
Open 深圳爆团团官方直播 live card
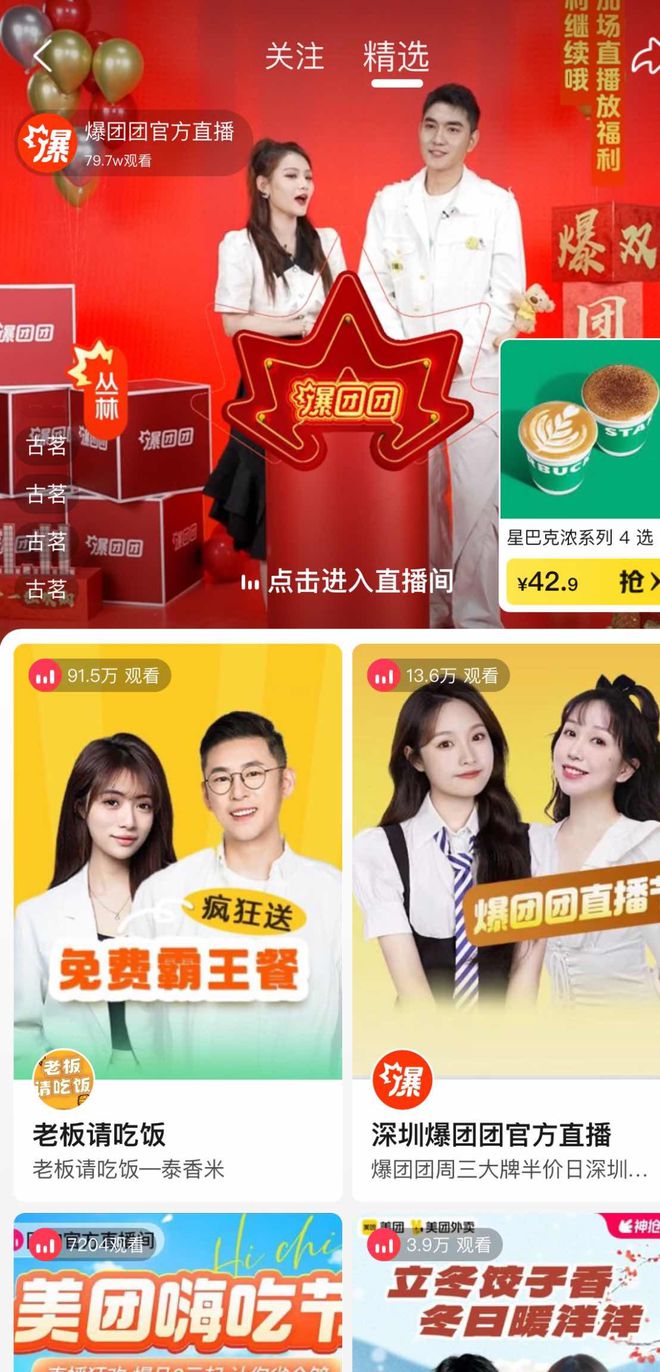click(x=506, y=900)
